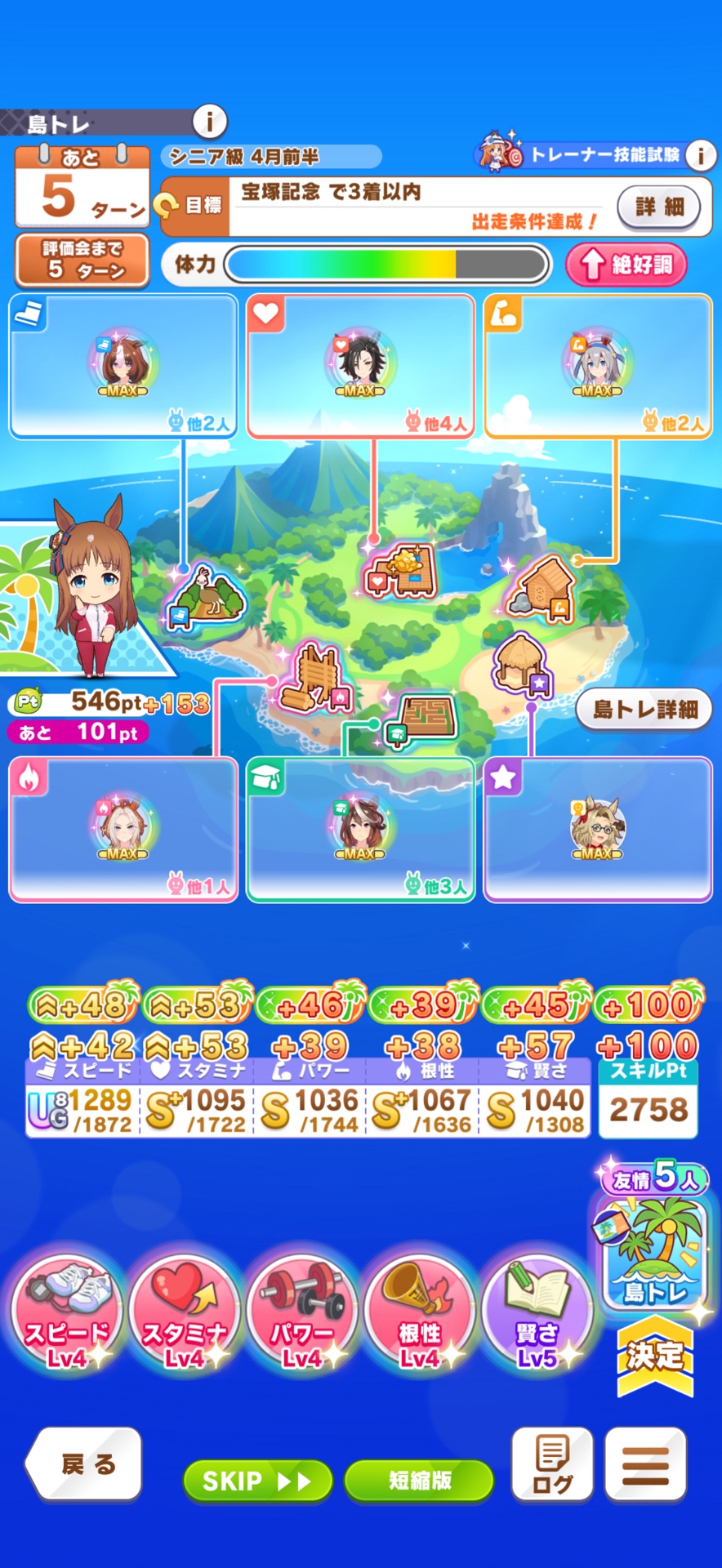Image resolution: width=722 pixels, height=1568 pixels.
Task: Open the info icon beside トレーナー技能試験
Action: point(700,154)
